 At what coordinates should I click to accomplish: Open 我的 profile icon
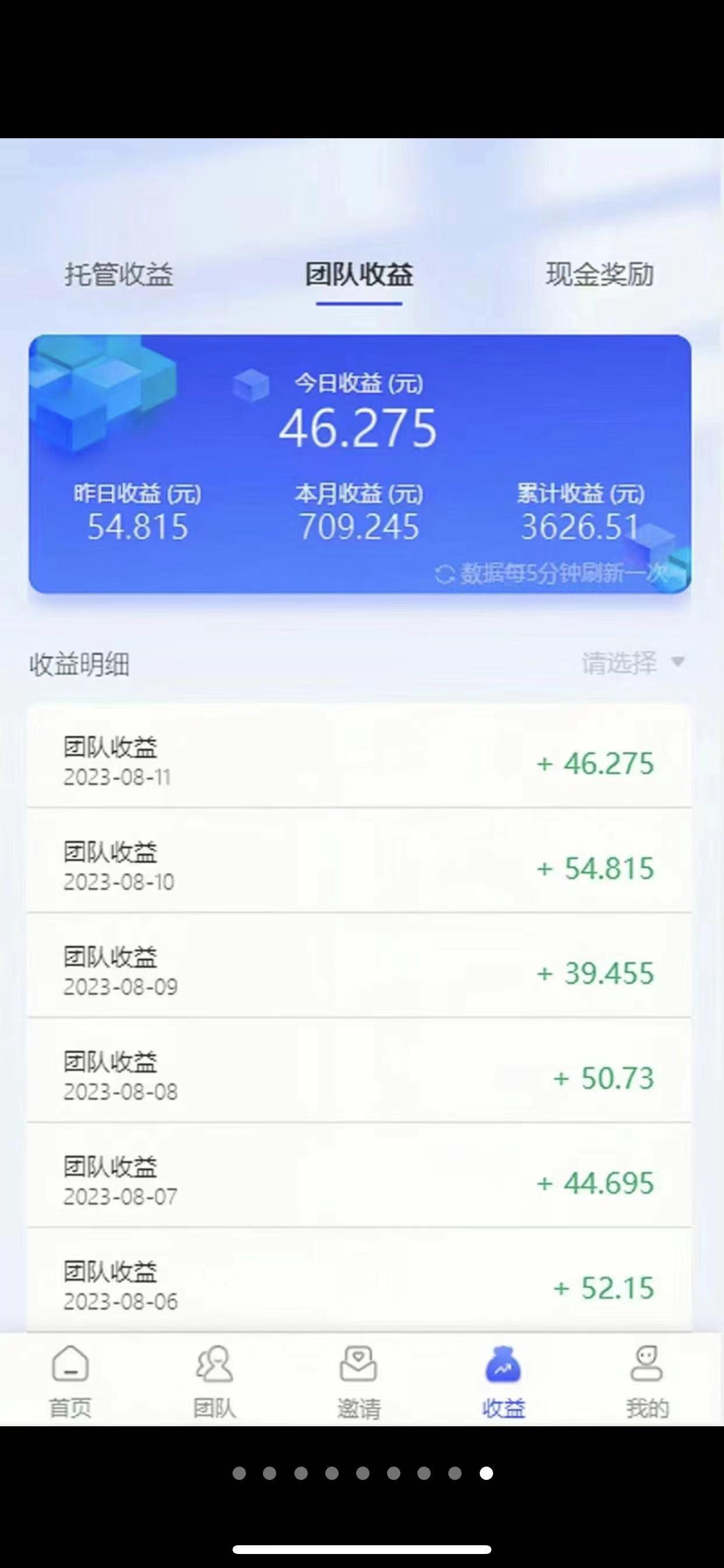tap(646, 1371)
